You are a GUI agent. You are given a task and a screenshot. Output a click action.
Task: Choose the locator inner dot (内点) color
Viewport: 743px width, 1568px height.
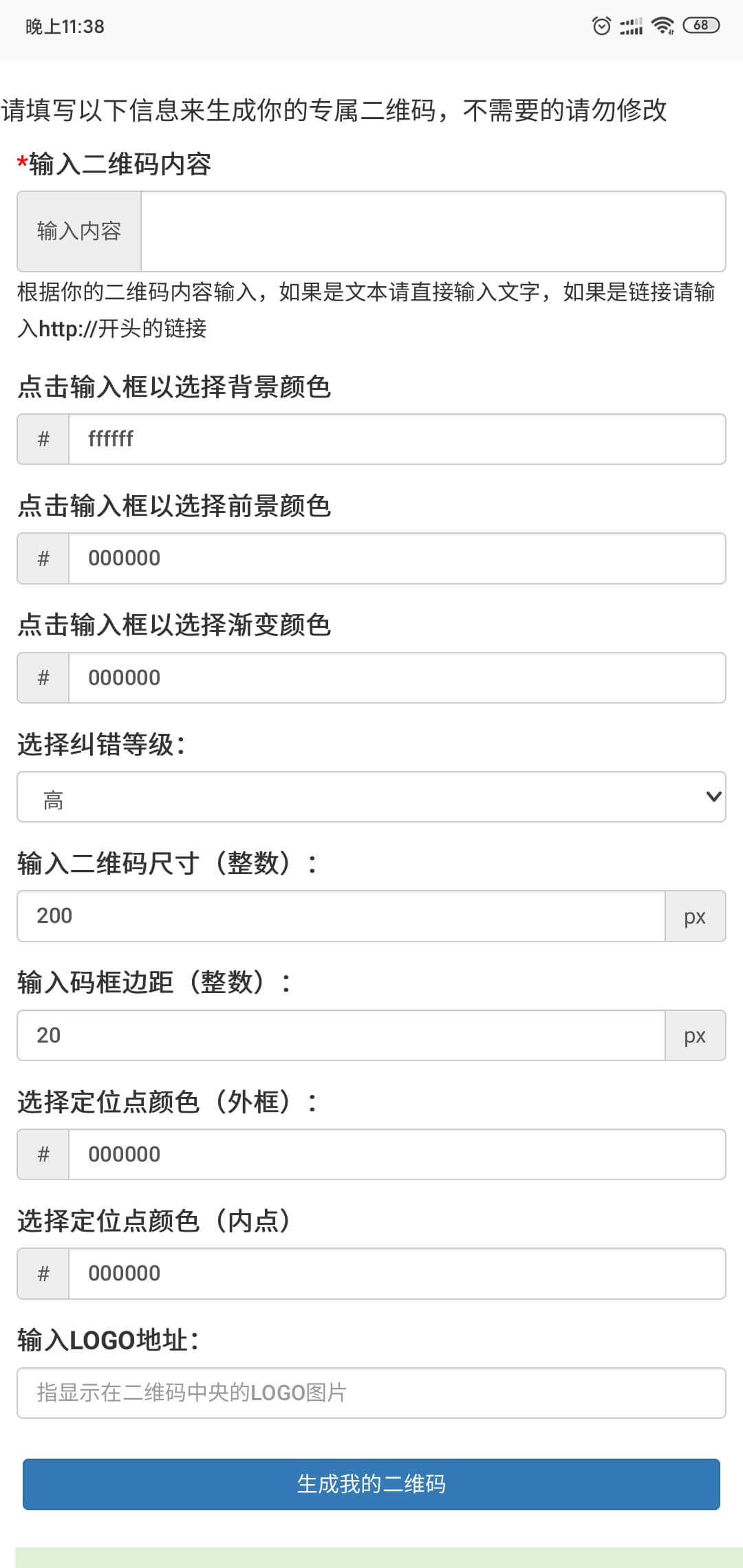[x=396, y=1274]
